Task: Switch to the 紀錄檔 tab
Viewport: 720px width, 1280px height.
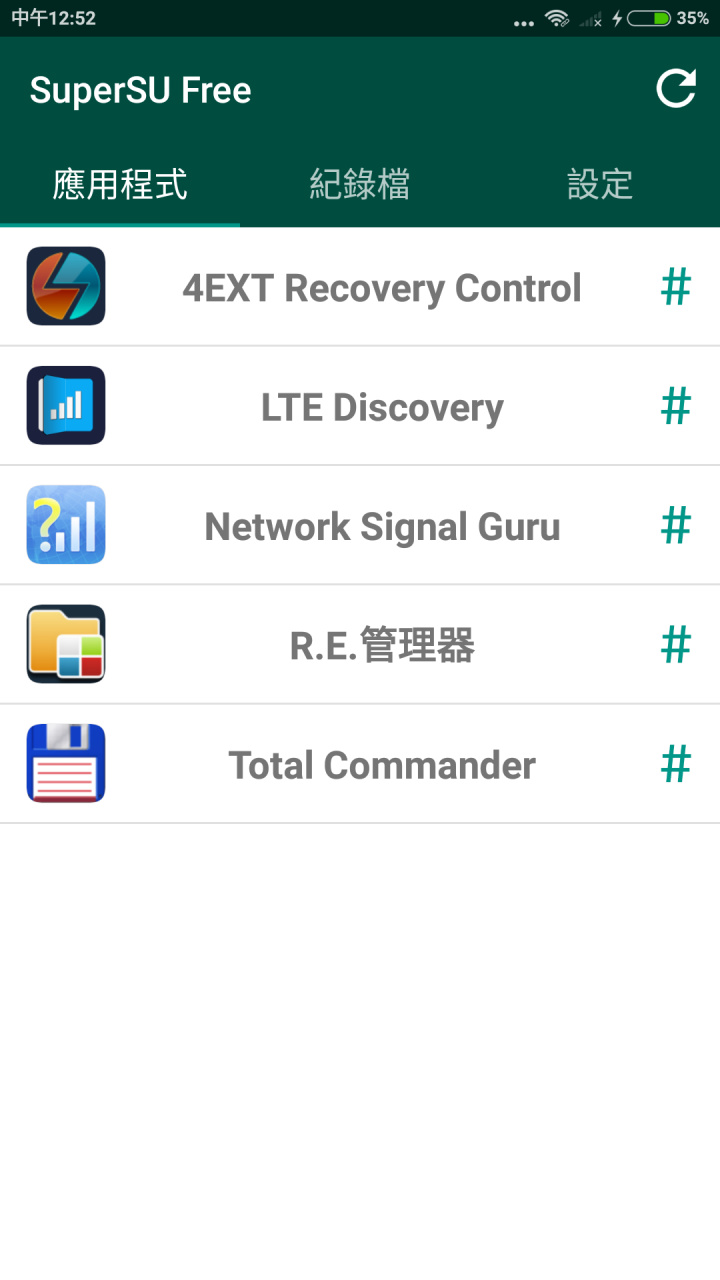Action: (360, 185)
